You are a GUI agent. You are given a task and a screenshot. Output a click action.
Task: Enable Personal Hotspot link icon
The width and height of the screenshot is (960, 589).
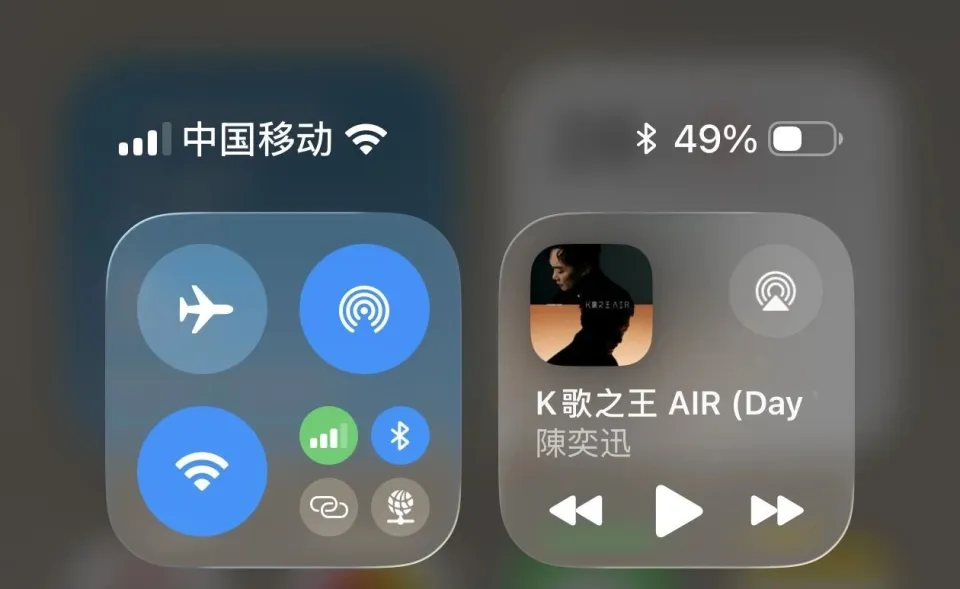tap(328, 508)
